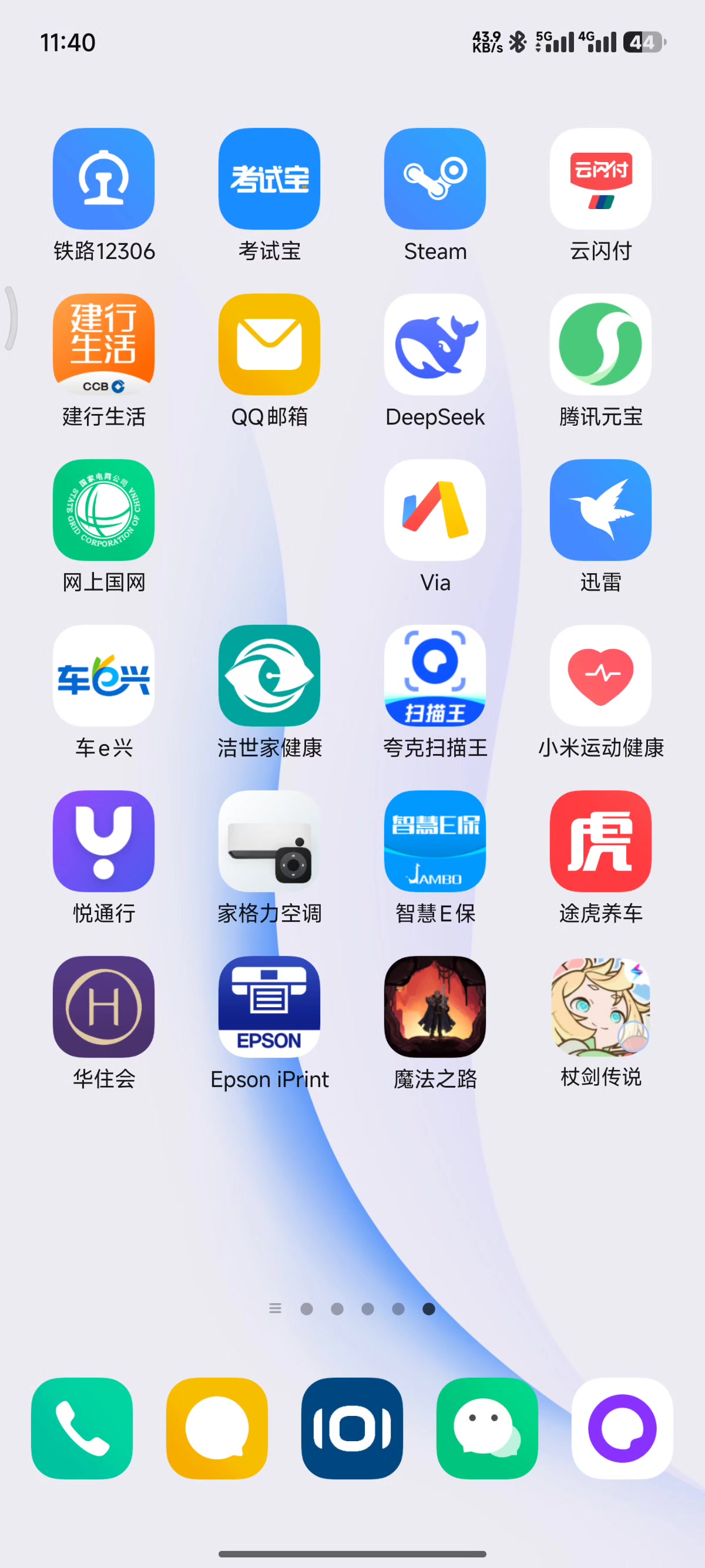The width and height of the screenshot is (705, 1568).
Task: Launch the 网上国网 app
Action: (x=103, y=510)
